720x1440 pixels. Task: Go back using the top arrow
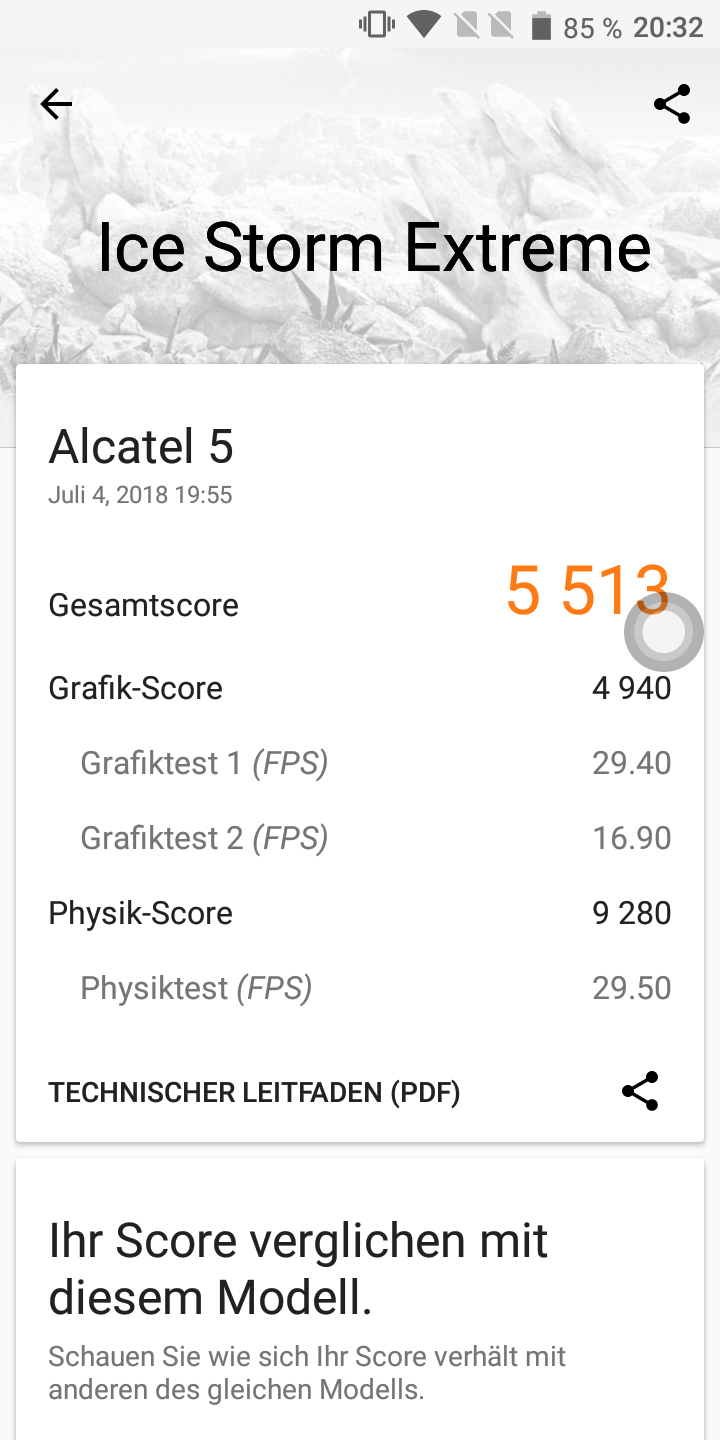[56, 104]
